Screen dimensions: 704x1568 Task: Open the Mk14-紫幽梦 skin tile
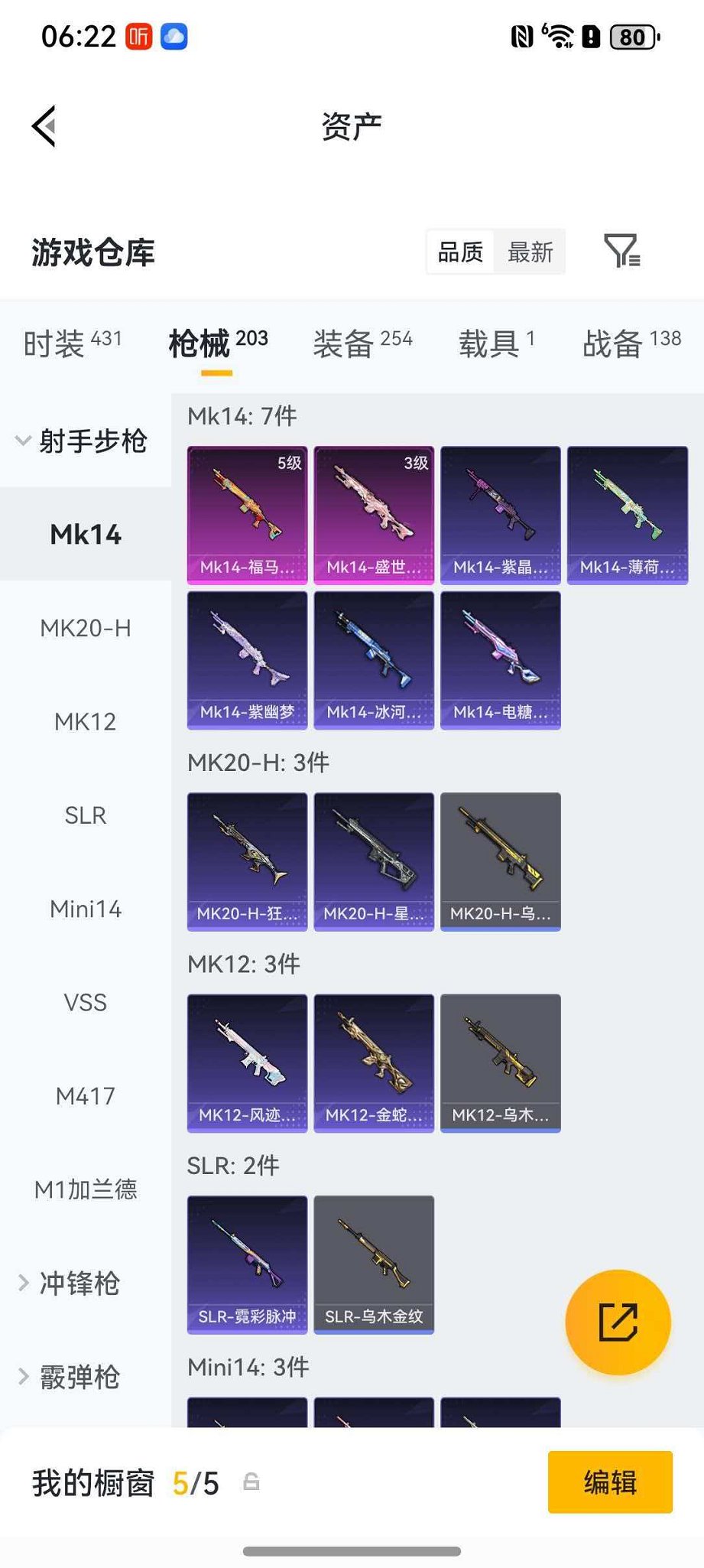point(247,659)
